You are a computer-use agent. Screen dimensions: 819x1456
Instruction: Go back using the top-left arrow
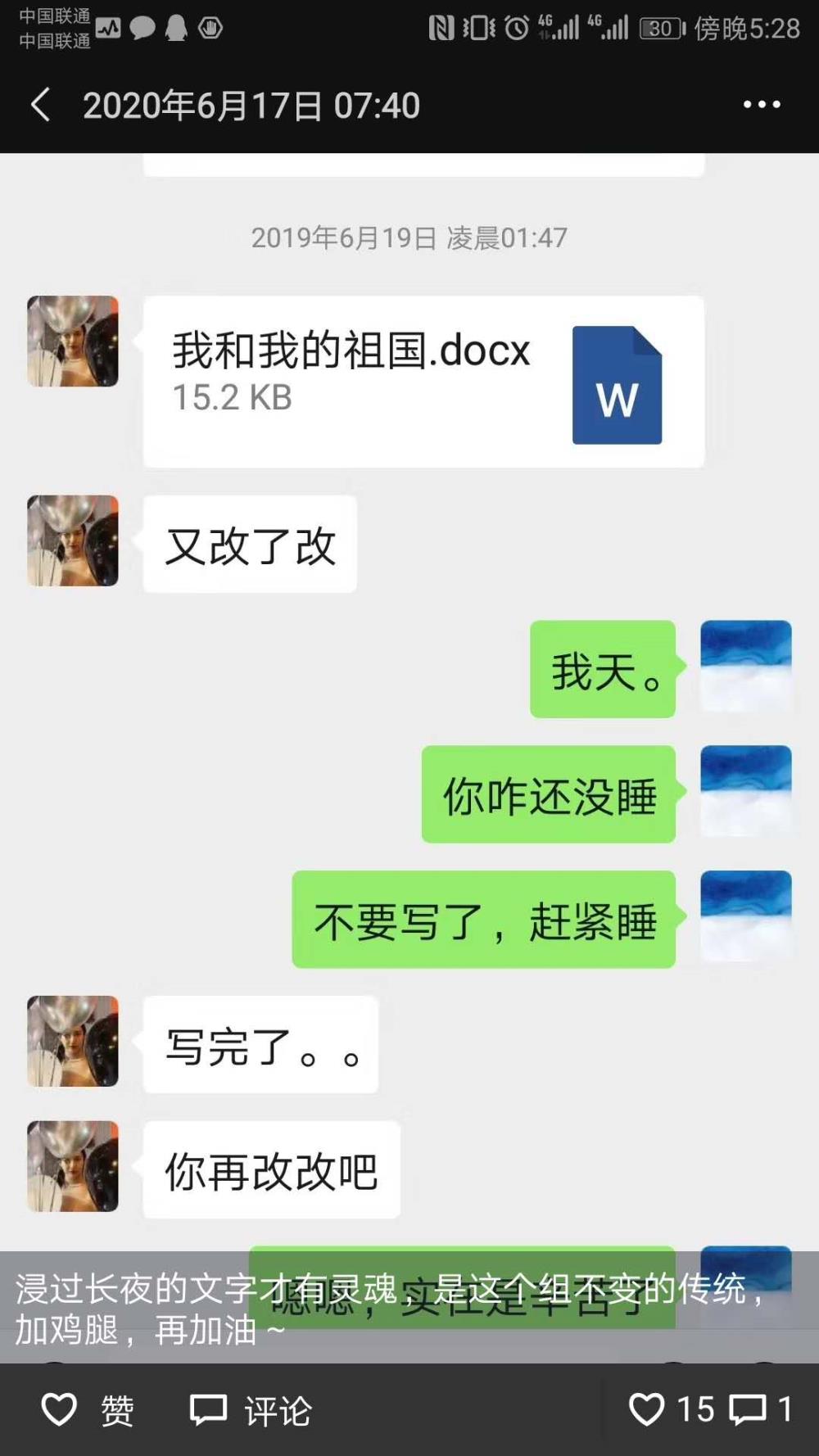pyautogui.click(x=40, y=105)
